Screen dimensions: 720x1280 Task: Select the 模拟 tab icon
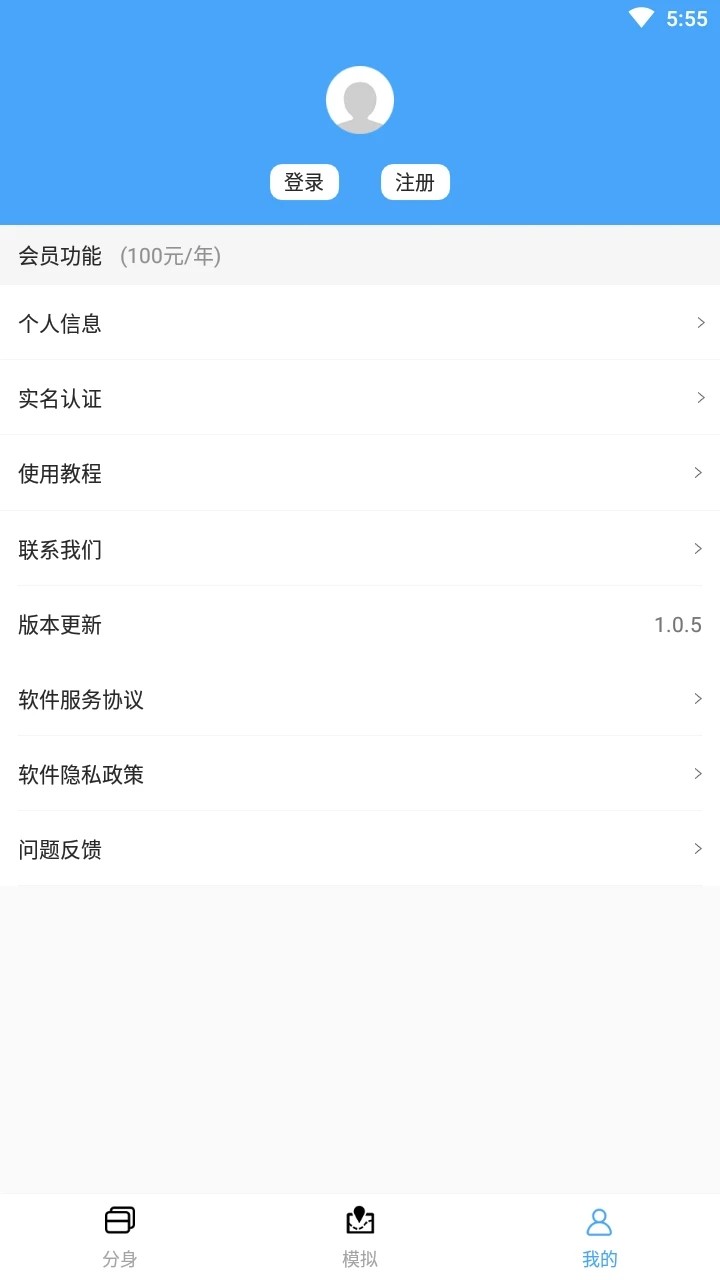click(360, 1219)
